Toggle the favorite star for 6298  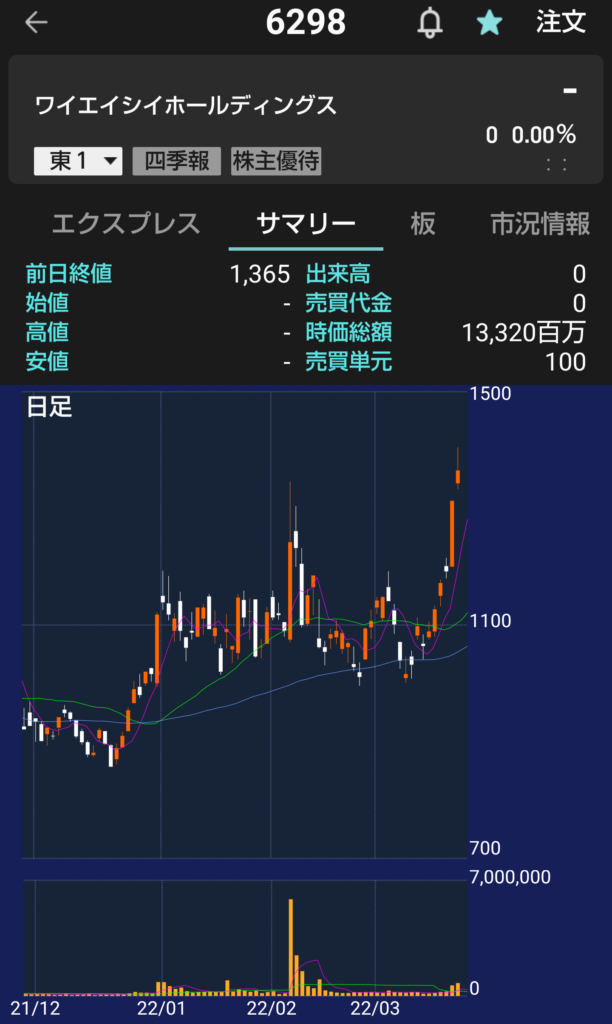tap(489, 23)
